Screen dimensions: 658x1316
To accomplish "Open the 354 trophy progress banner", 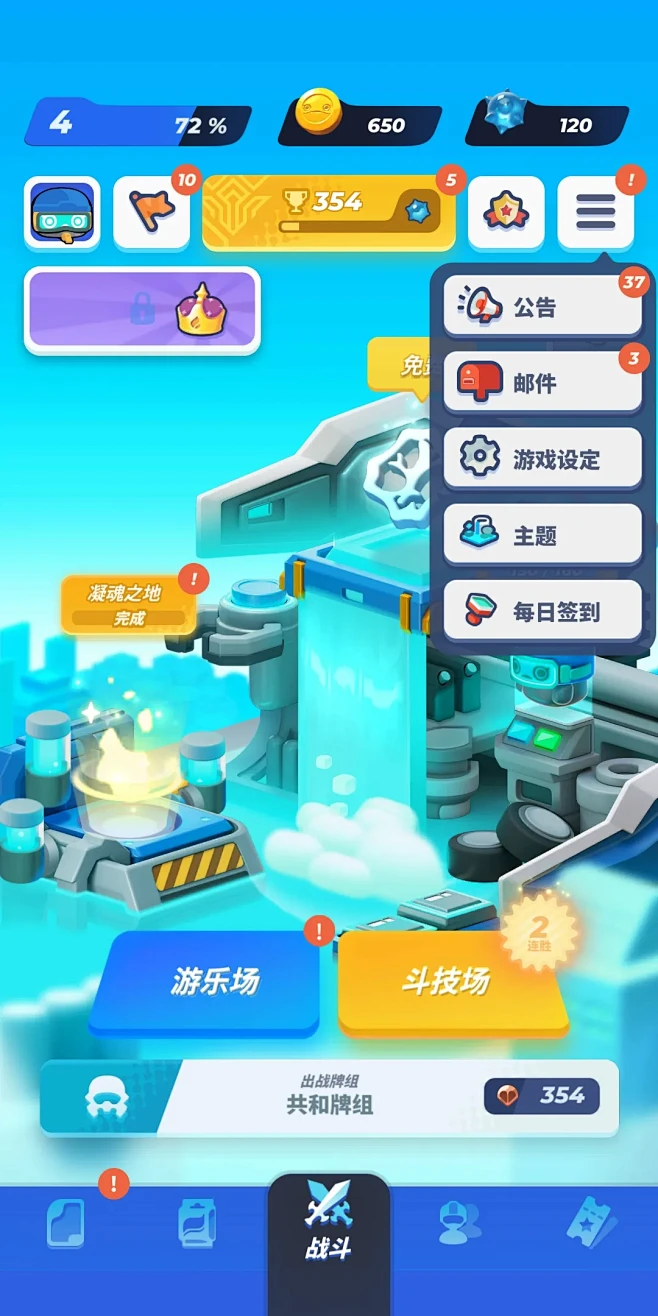I will coord(329,212).
